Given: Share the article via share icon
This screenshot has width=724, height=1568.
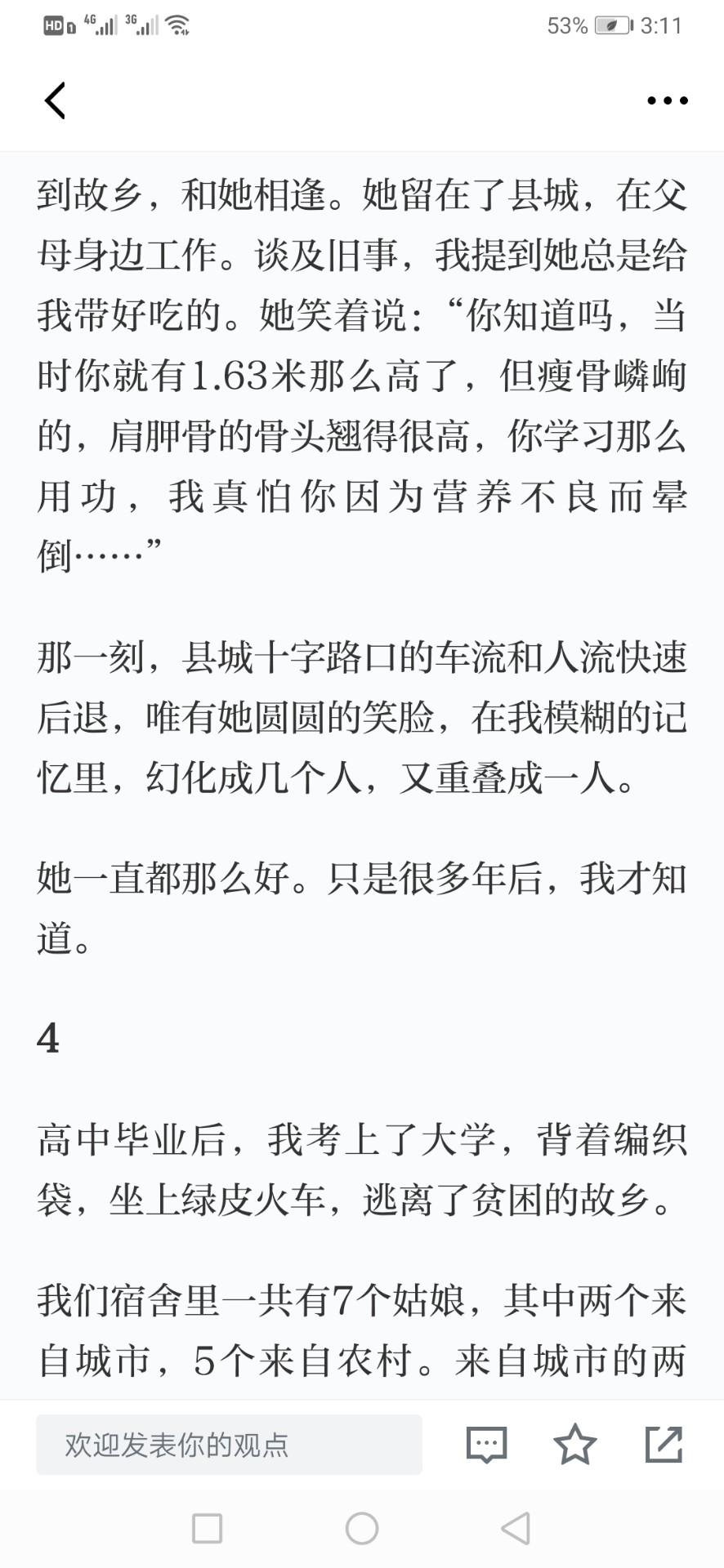Looking at the screenshot, I should (664, 1444).
